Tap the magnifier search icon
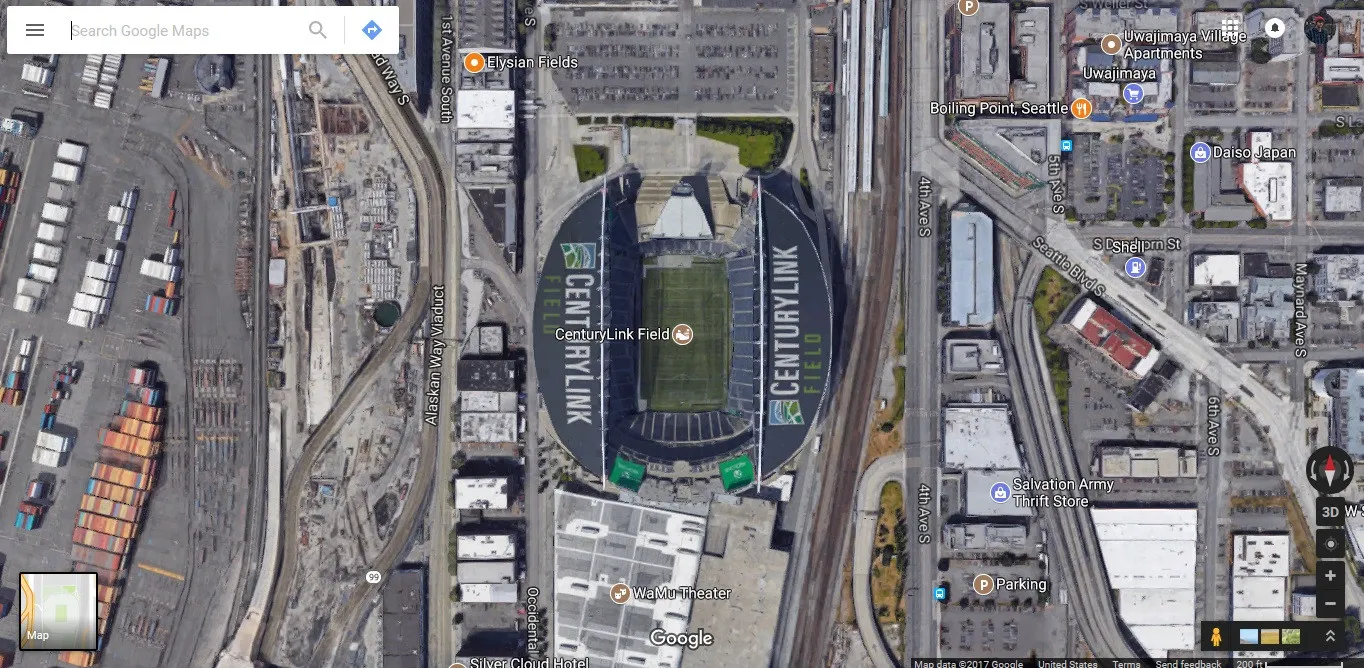This screenshot has height=668, width=1364. 318,30
